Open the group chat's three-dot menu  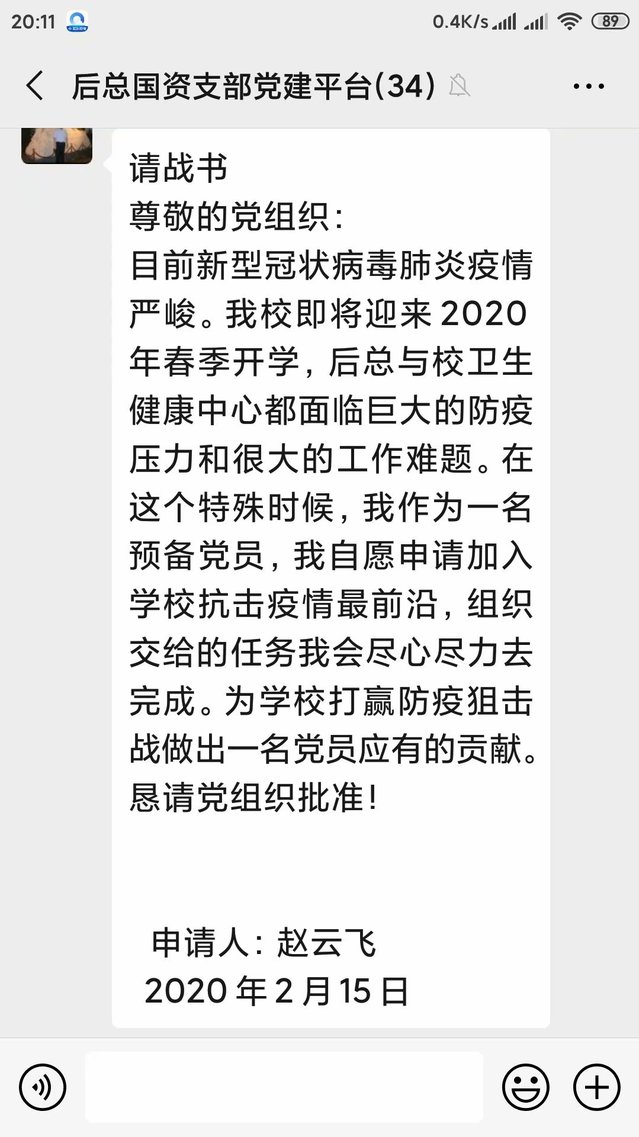(589, 87)
